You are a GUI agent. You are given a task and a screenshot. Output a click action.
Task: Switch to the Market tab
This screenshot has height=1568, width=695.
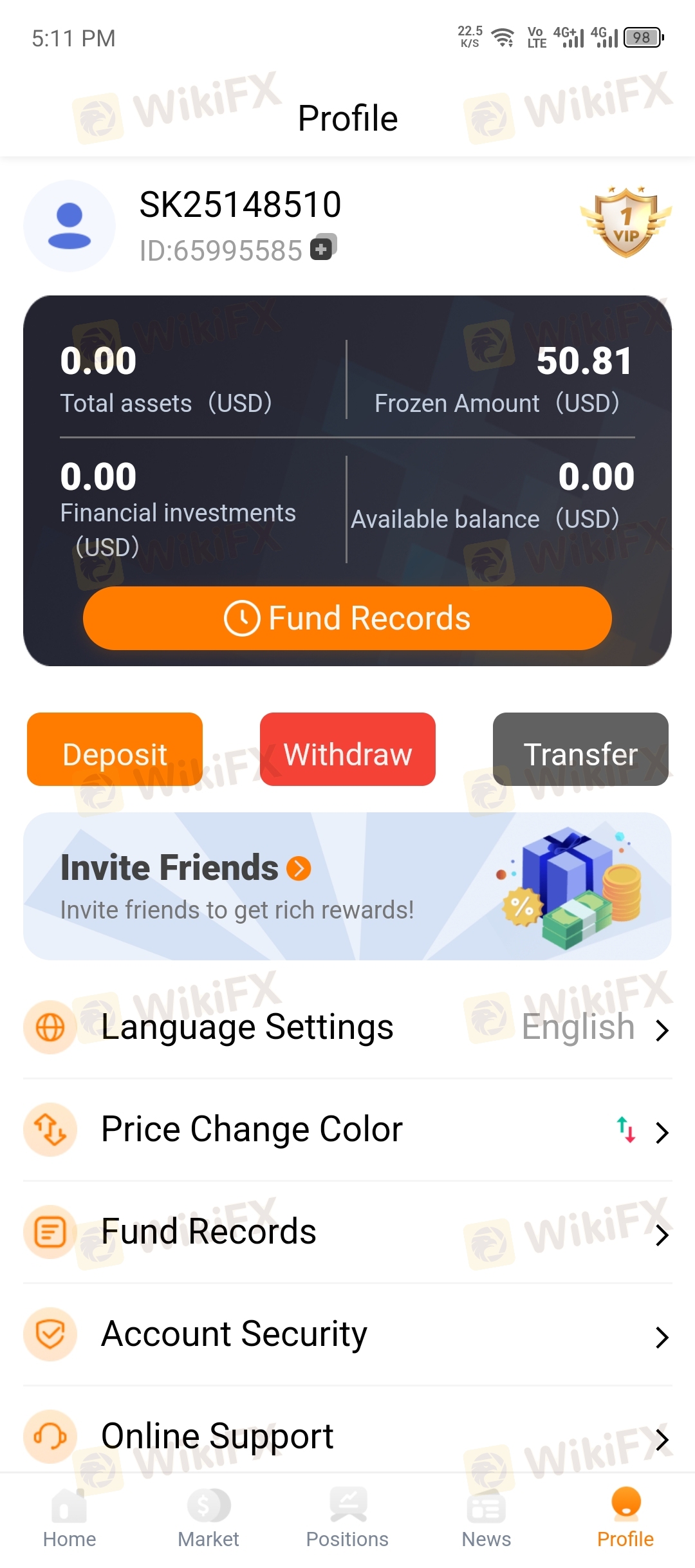[208, 1518]
